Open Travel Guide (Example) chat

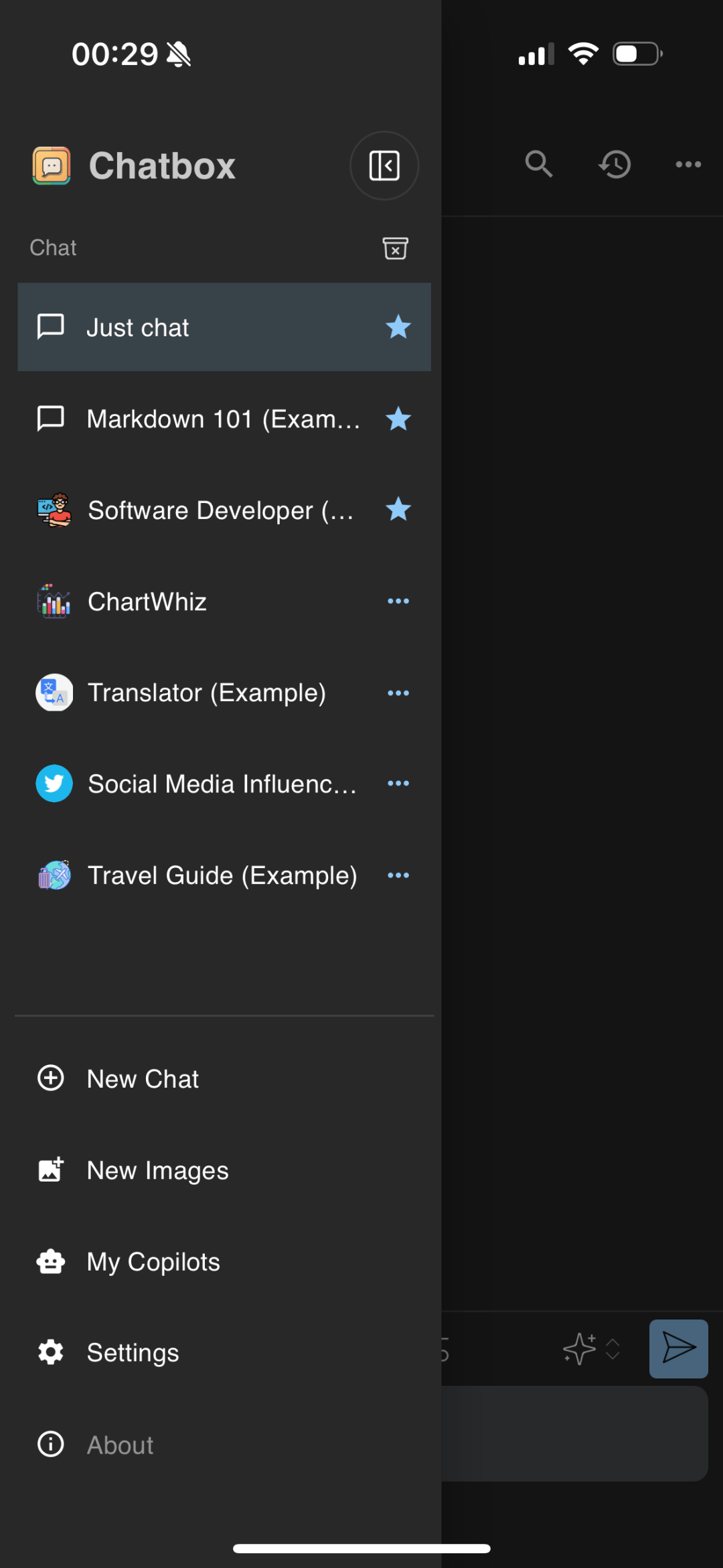224,875
